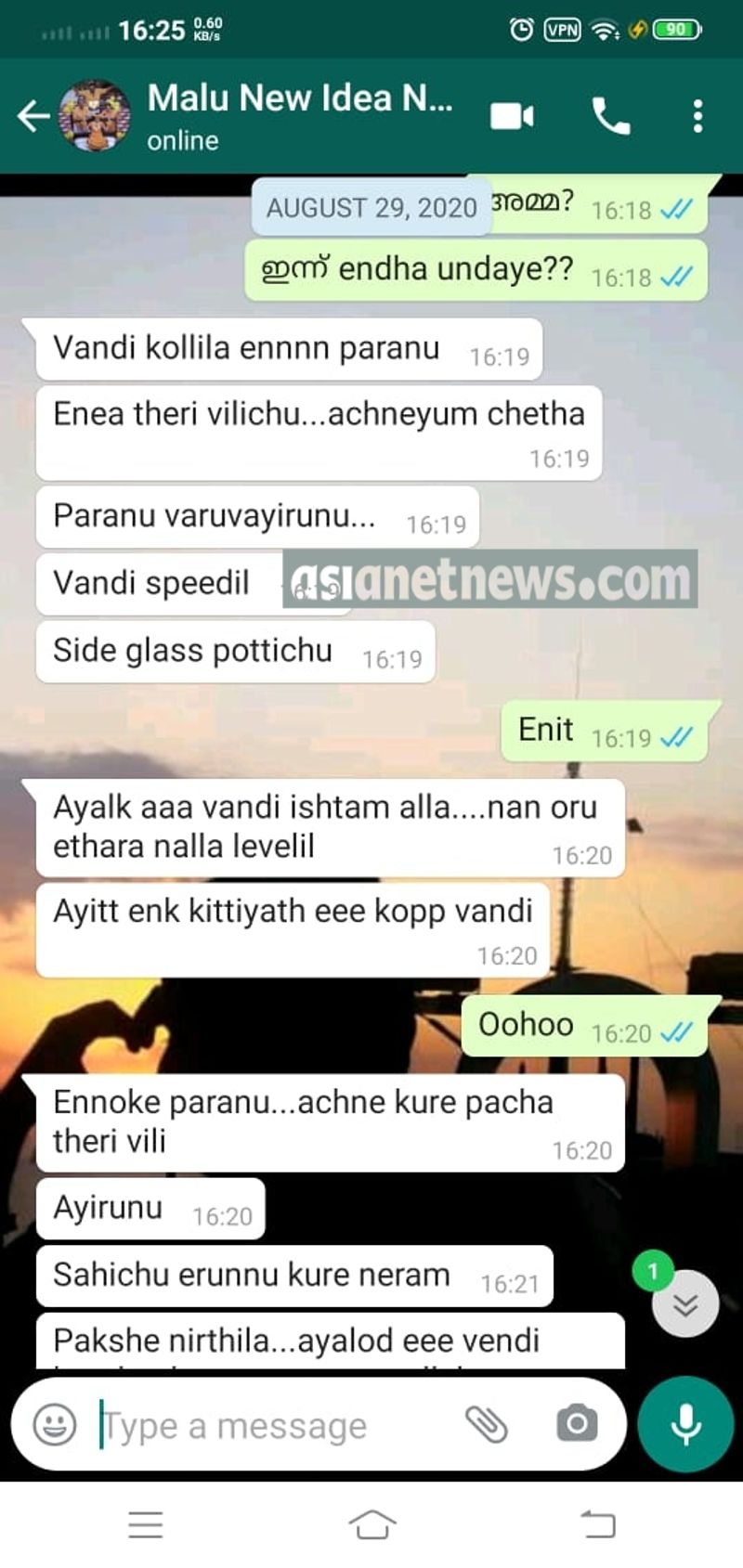Open Malu New Idea contact profile picture

[x=95, y=116]
